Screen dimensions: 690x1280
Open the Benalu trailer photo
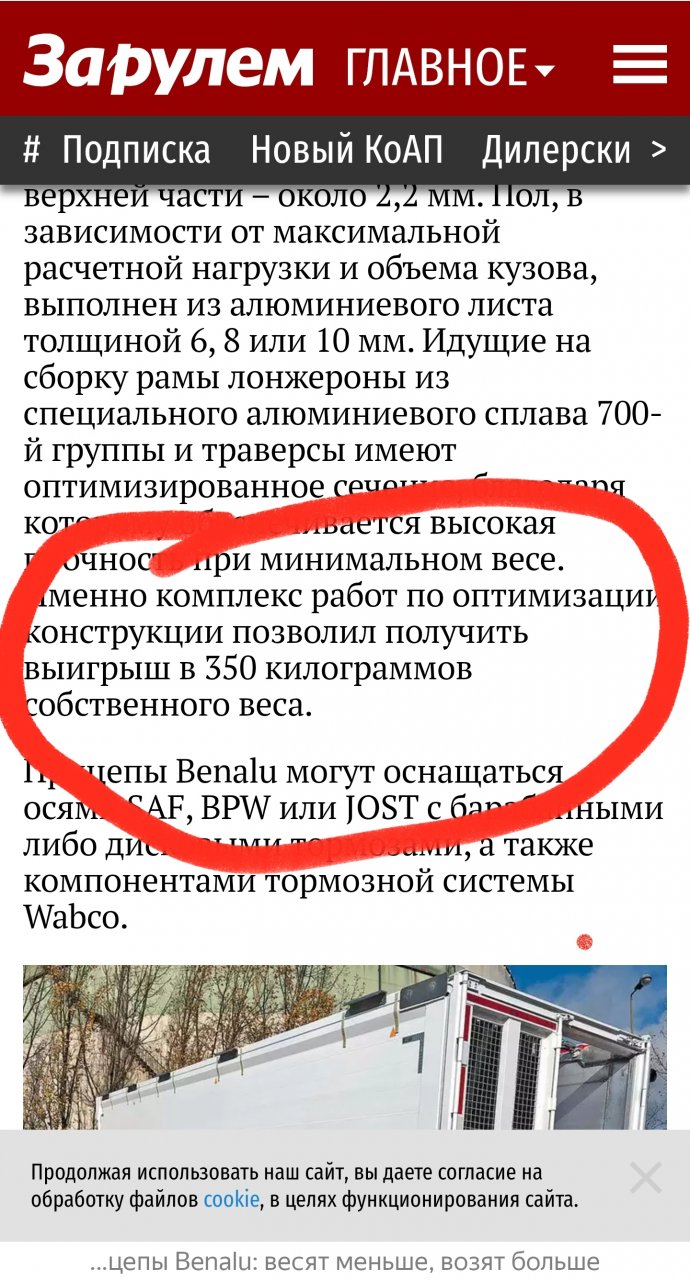click(x=345, y=1045)
